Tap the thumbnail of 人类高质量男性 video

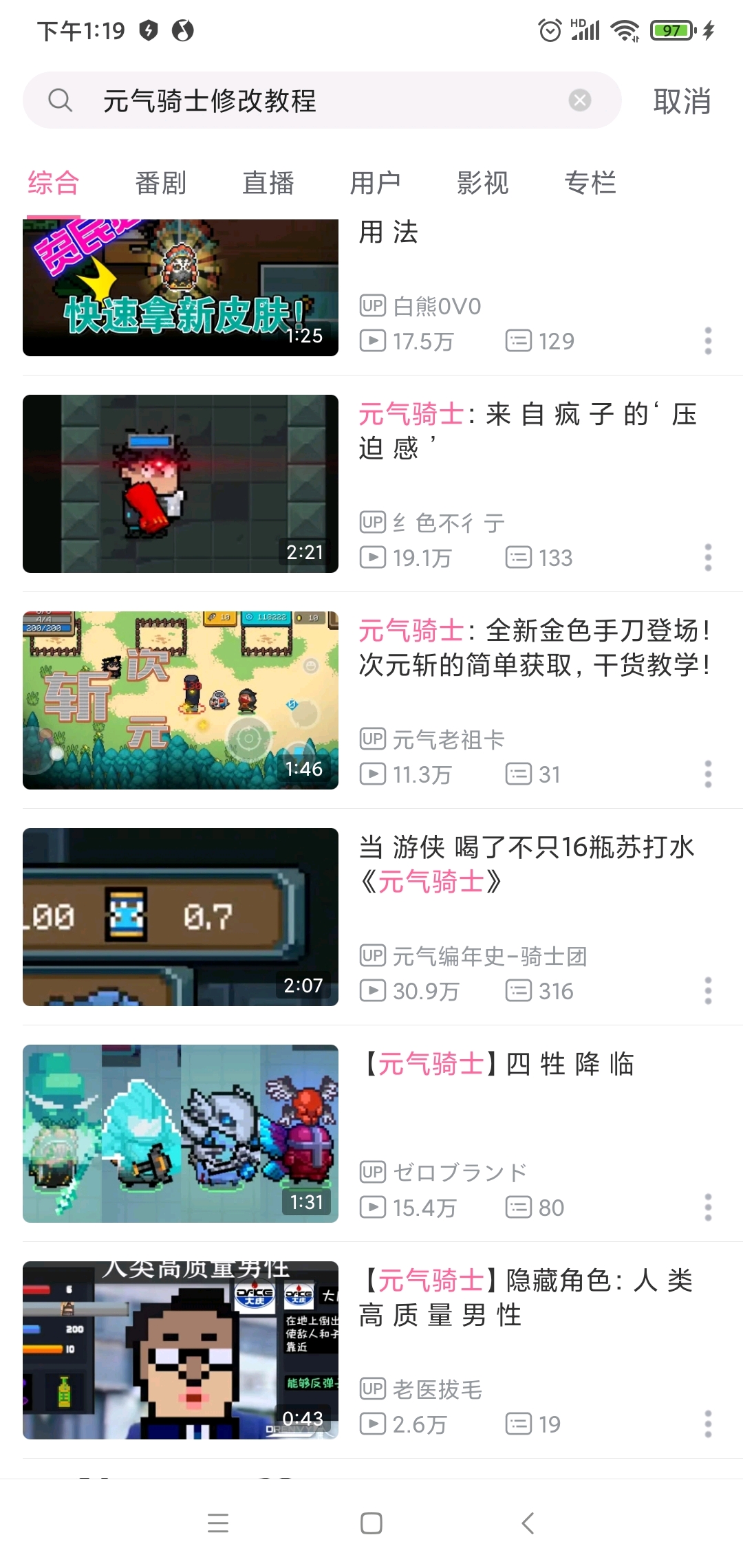click(x=180, y=1349)
